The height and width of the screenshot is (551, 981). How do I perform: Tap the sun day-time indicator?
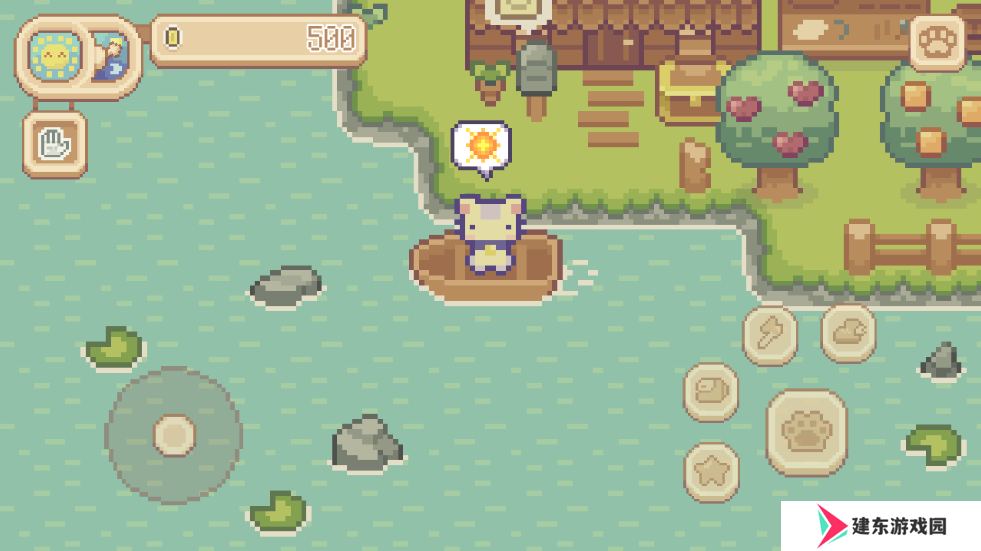(x=54, y=54)
